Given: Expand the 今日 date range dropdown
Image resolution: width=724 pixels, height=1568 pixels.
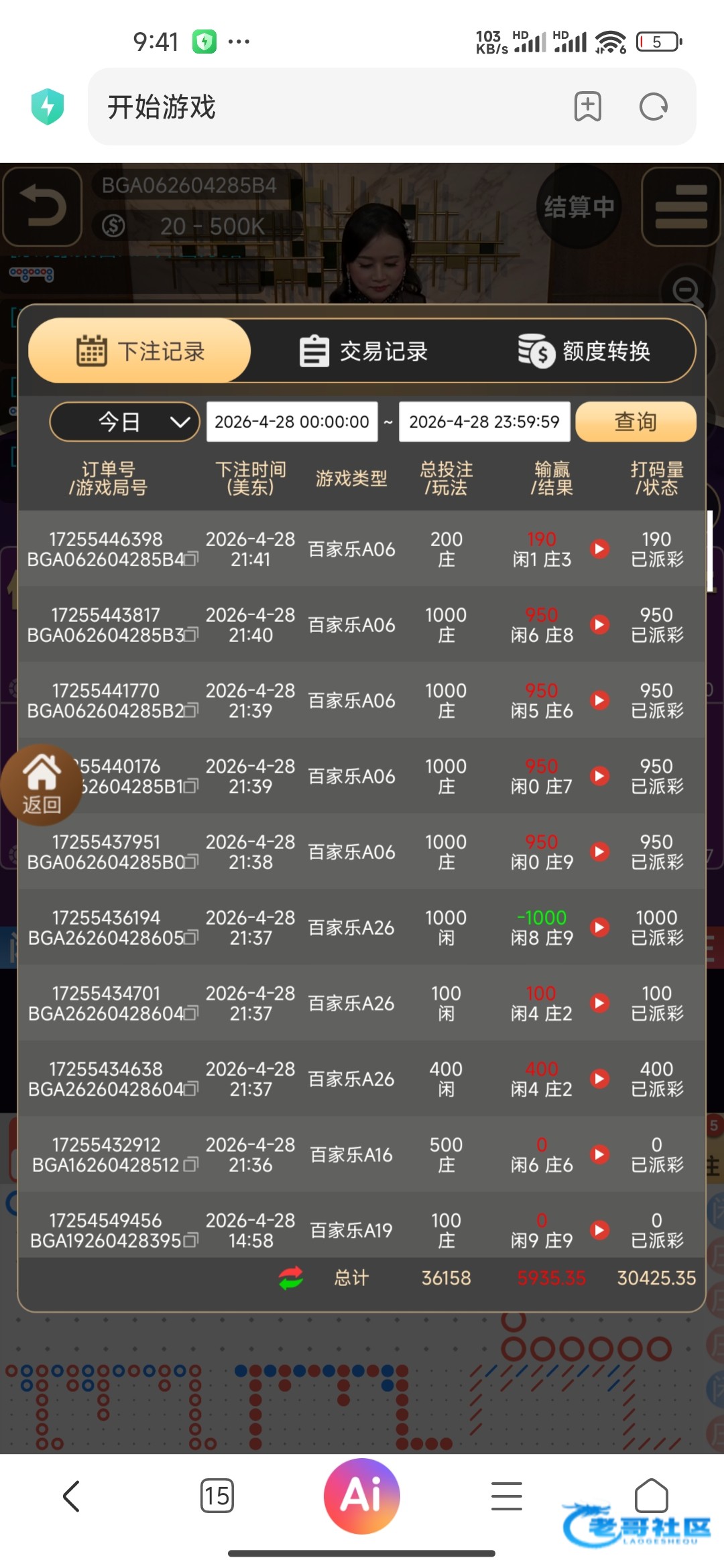Looking at the screenshot, I should coord(125,422).
